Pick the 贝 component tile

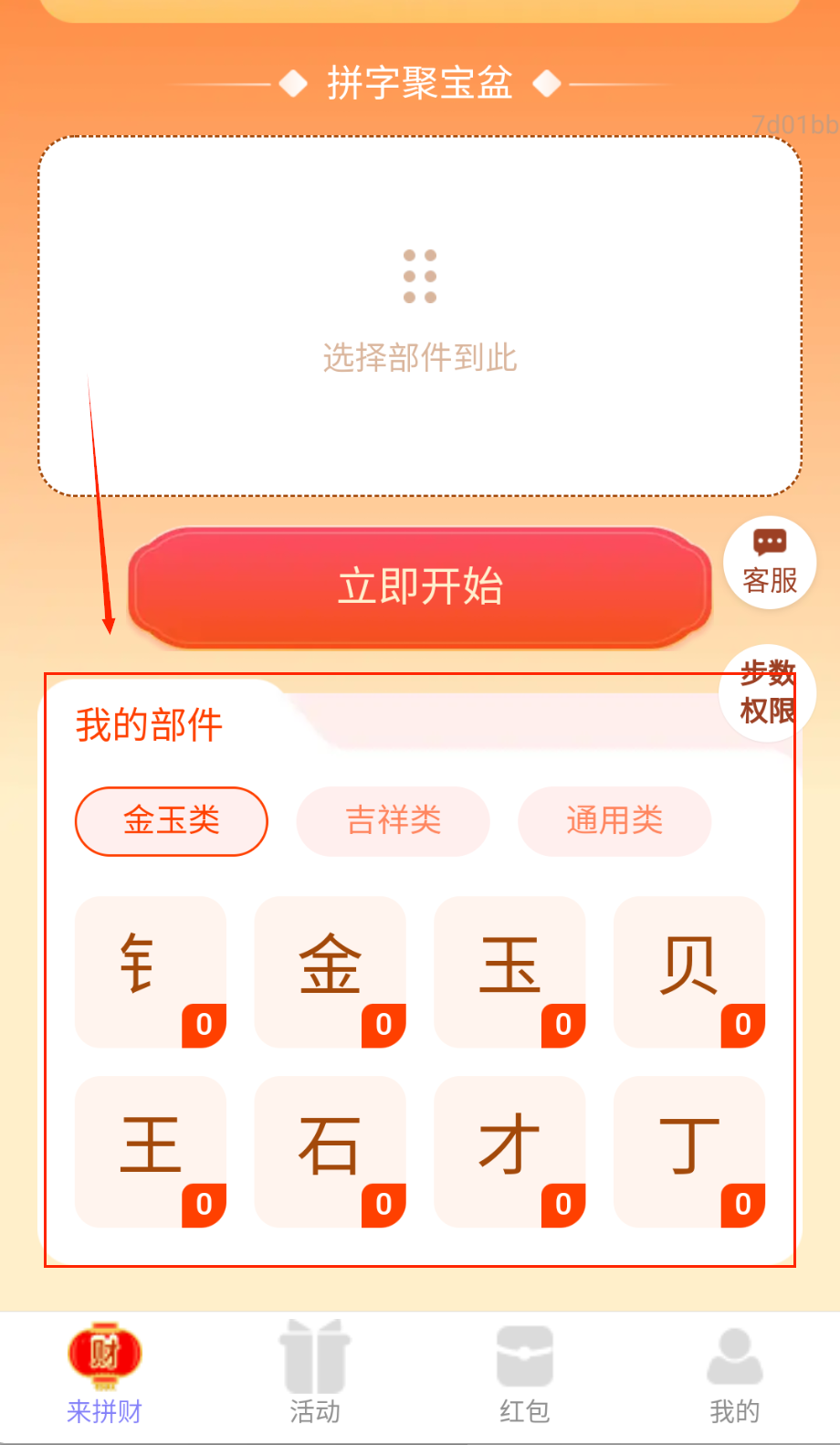coord(689,971)
